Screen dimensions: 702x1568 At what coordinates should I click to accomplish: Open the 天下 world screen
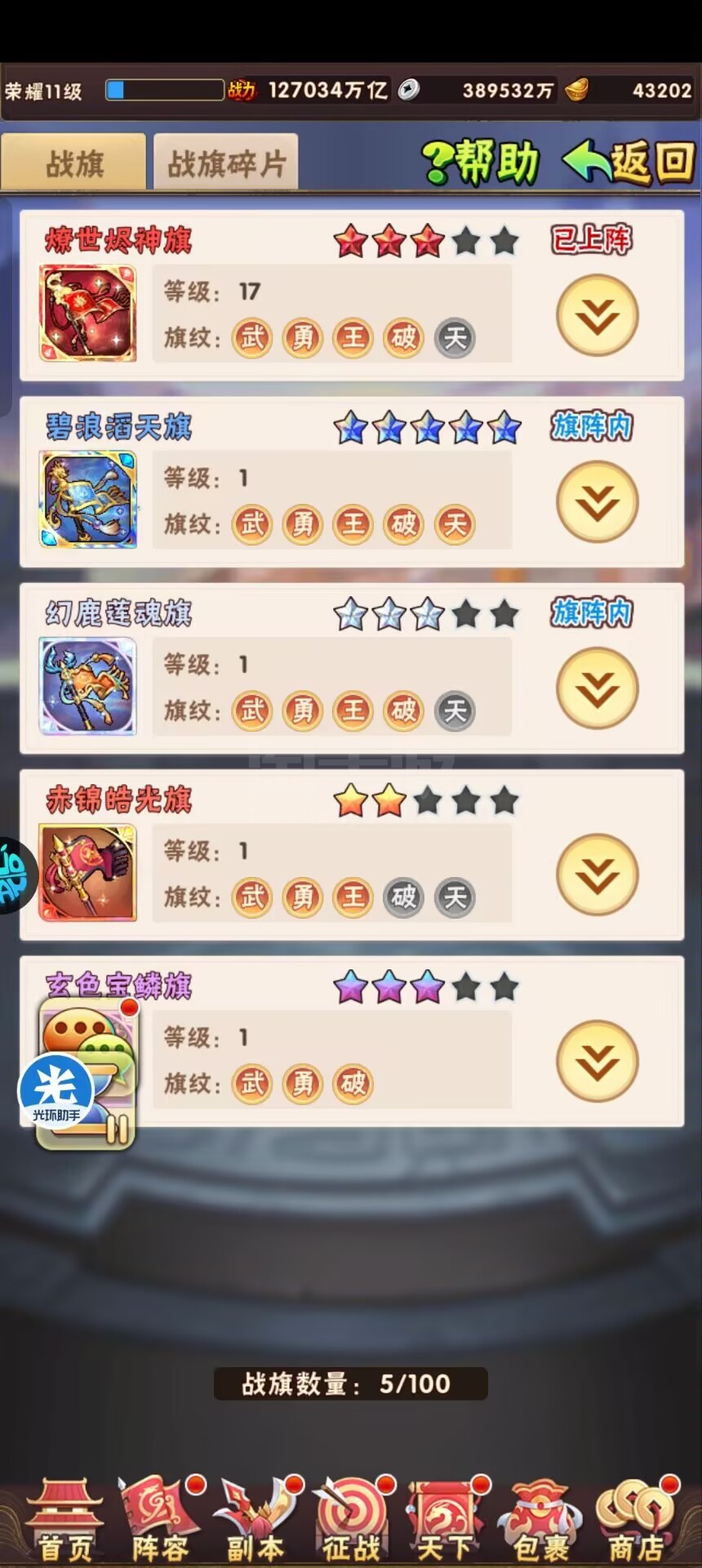[x=446, y=1521]
